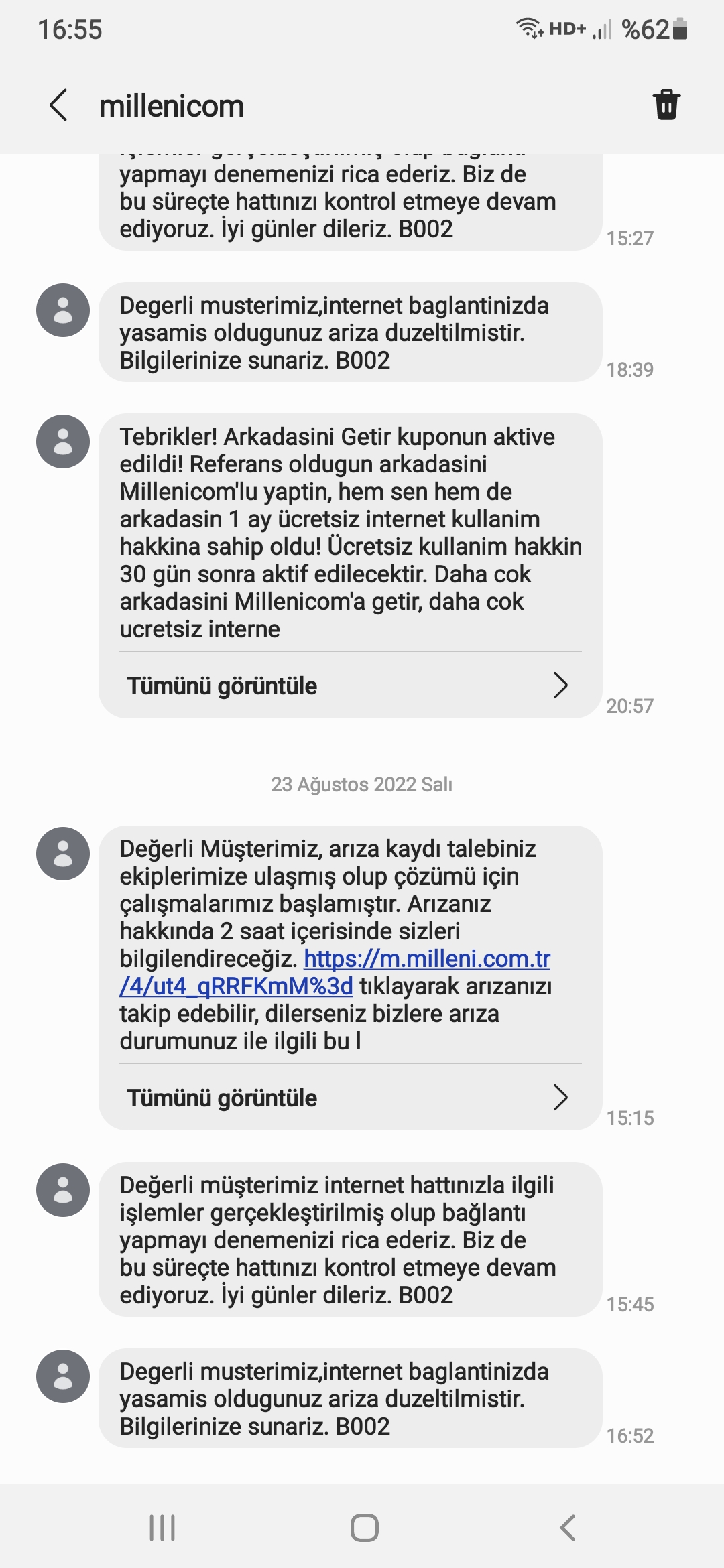
Task: Open recent apps from navigation bar
Action: [x=162, y=1528]
